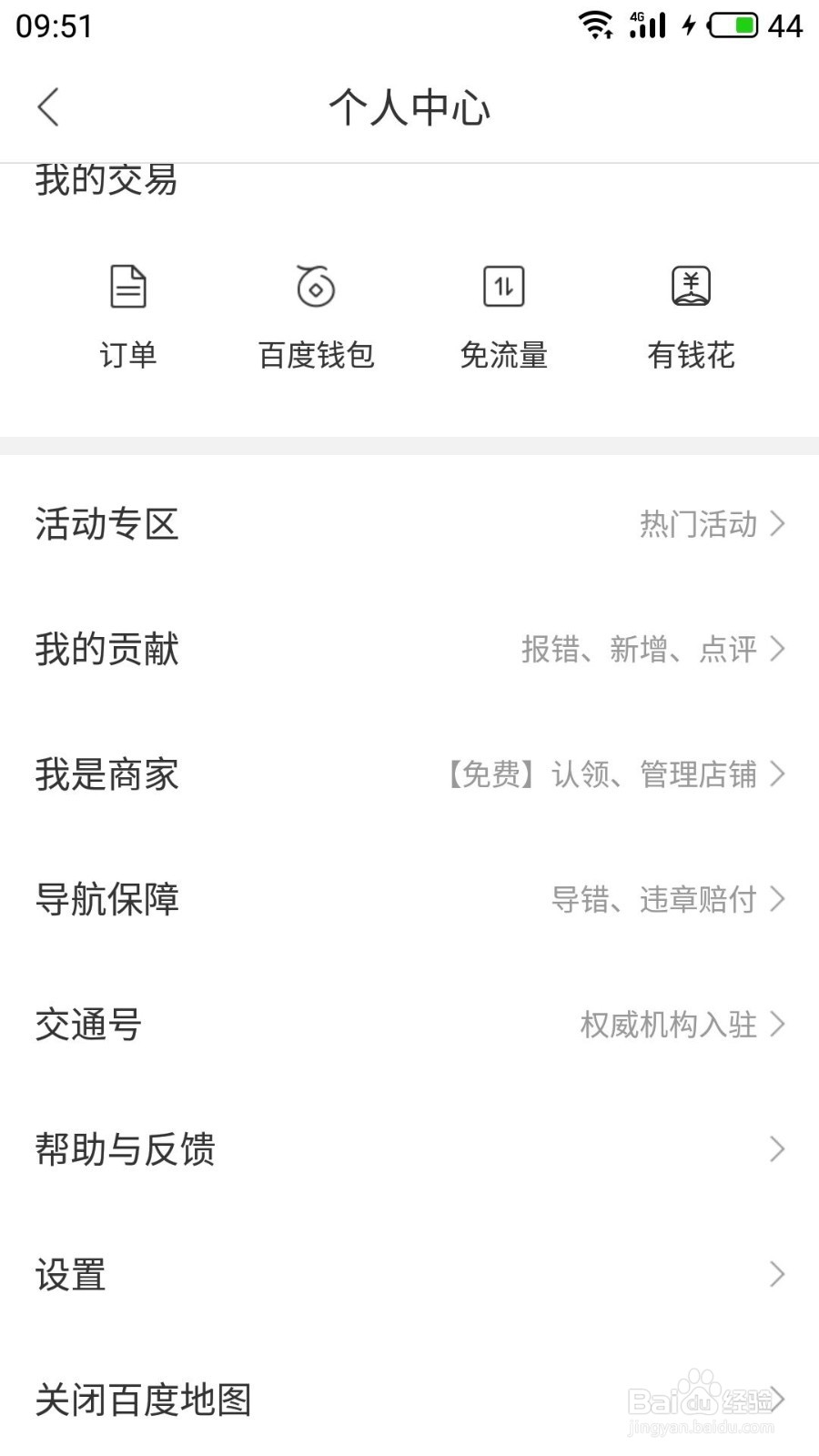Viewport: 819px width, 1456px height.
Task: Open 帮助与反馈
Action: click(409, 1149)
